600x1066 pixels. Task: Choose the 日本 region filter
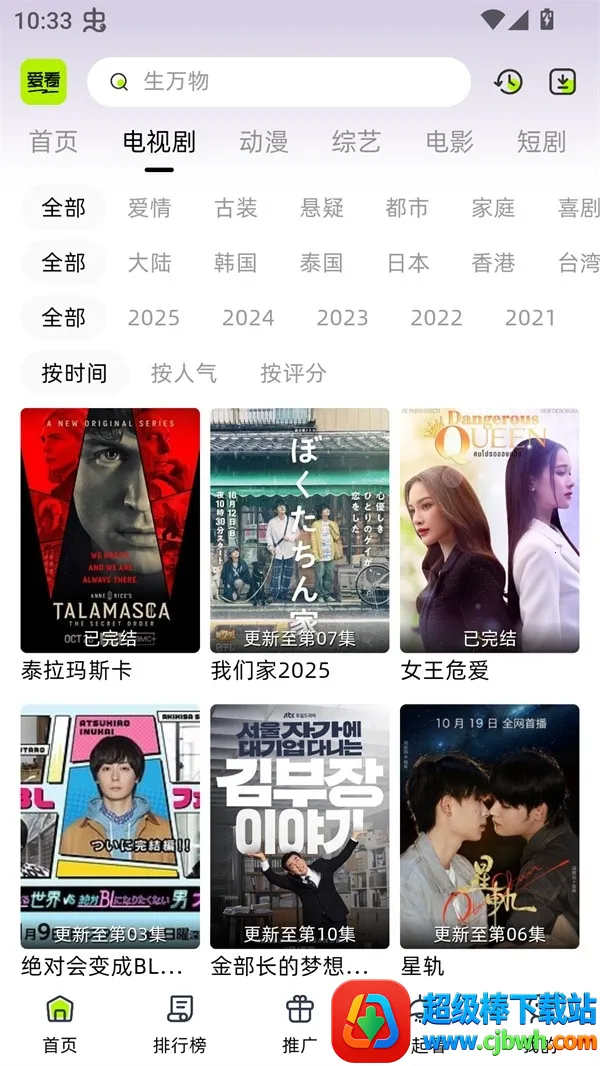(408, 263)
